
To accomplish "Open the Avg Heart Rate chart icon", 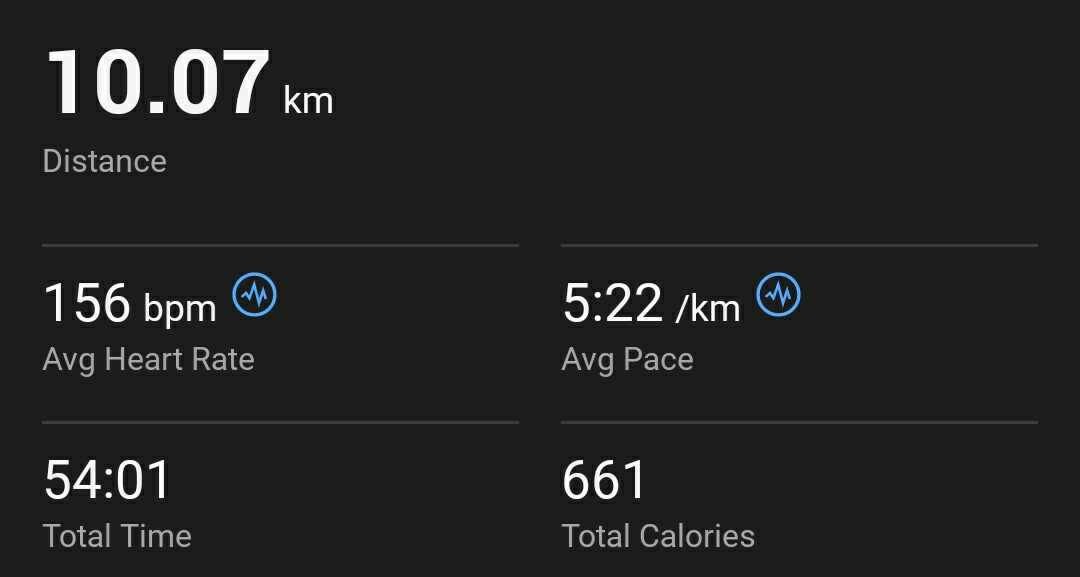I will 255,295.
